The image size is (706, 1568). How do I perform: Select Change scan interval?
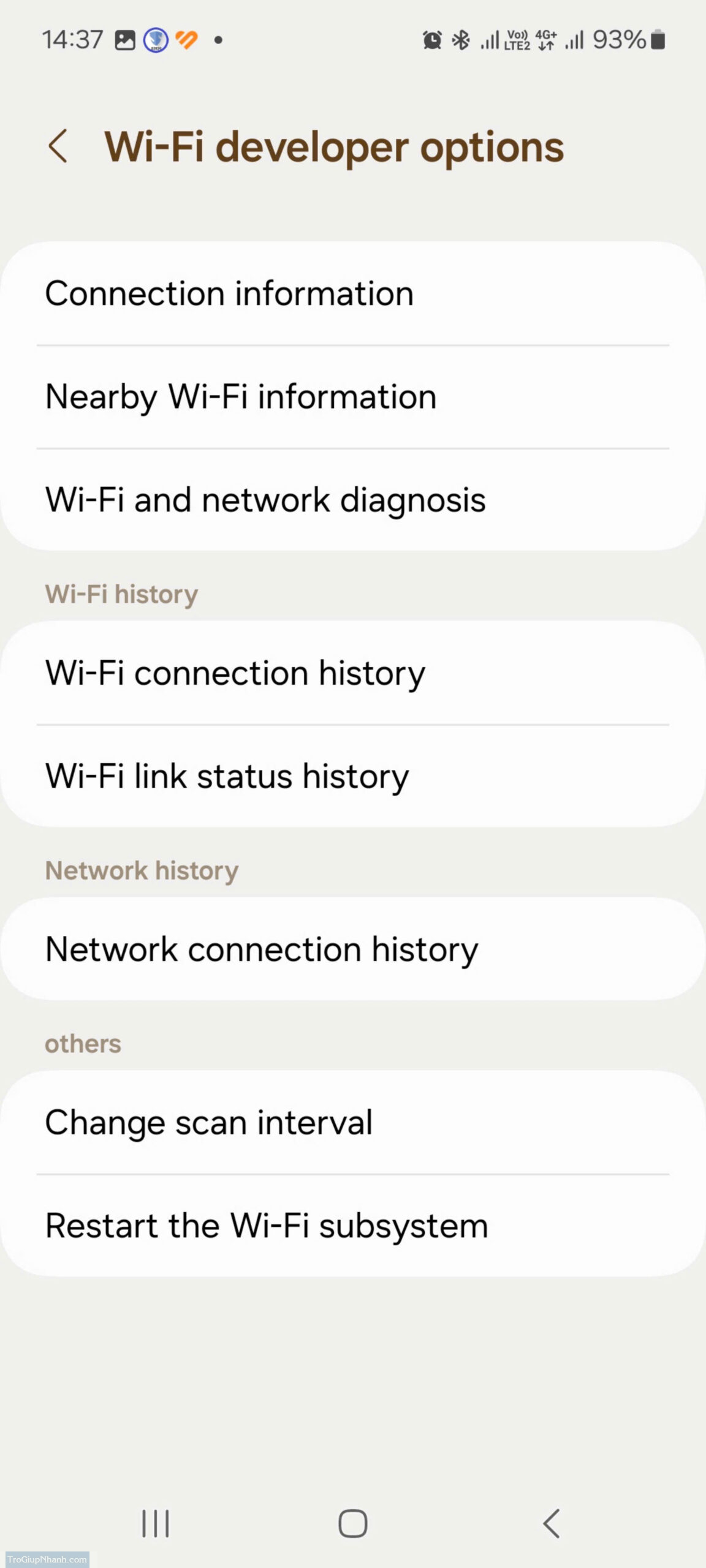352,1122
